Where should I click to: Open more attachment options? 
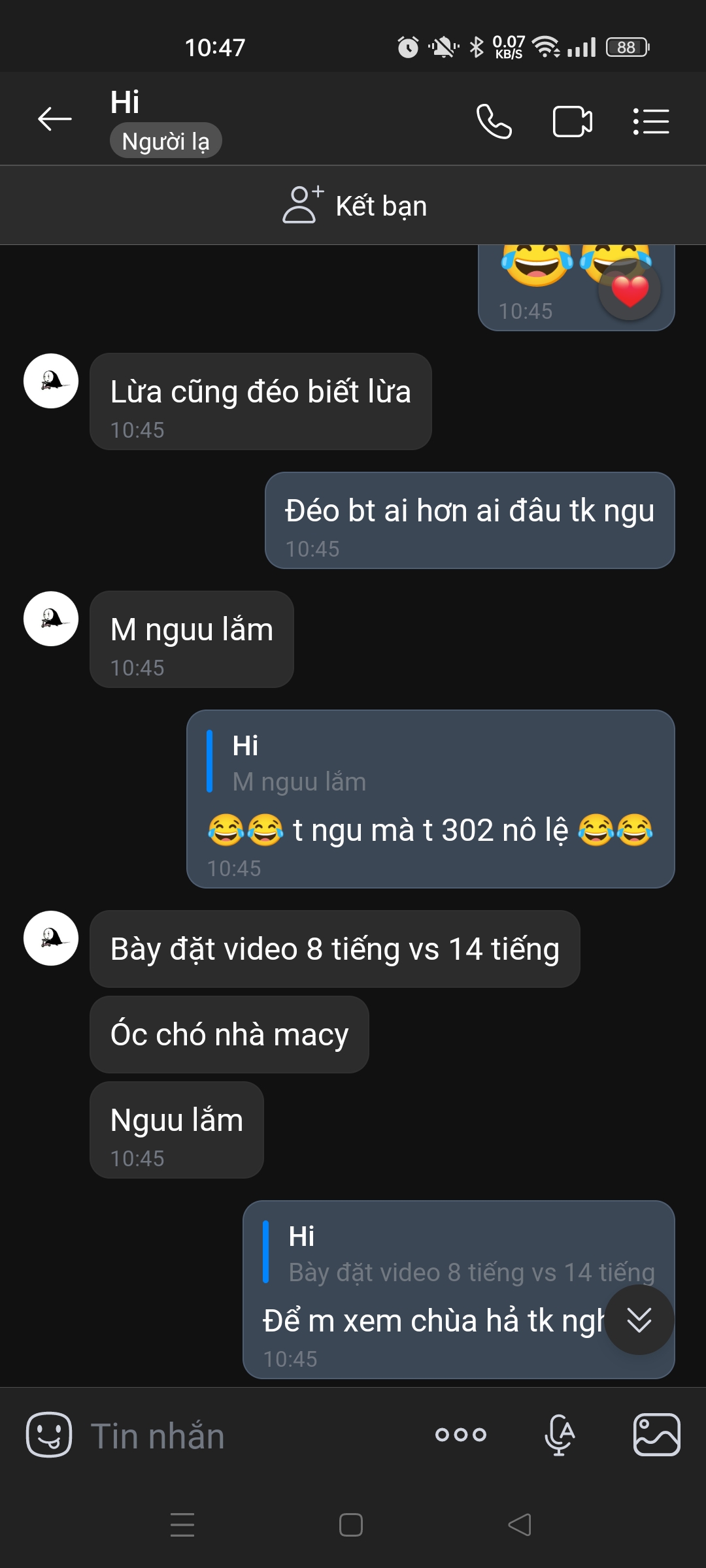click(x=461, y=1435)
